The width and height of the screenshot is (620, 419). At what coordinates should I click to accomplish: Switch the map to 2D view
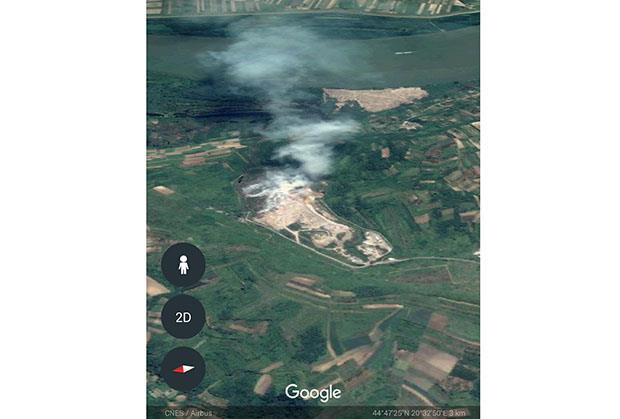[183, 317]
